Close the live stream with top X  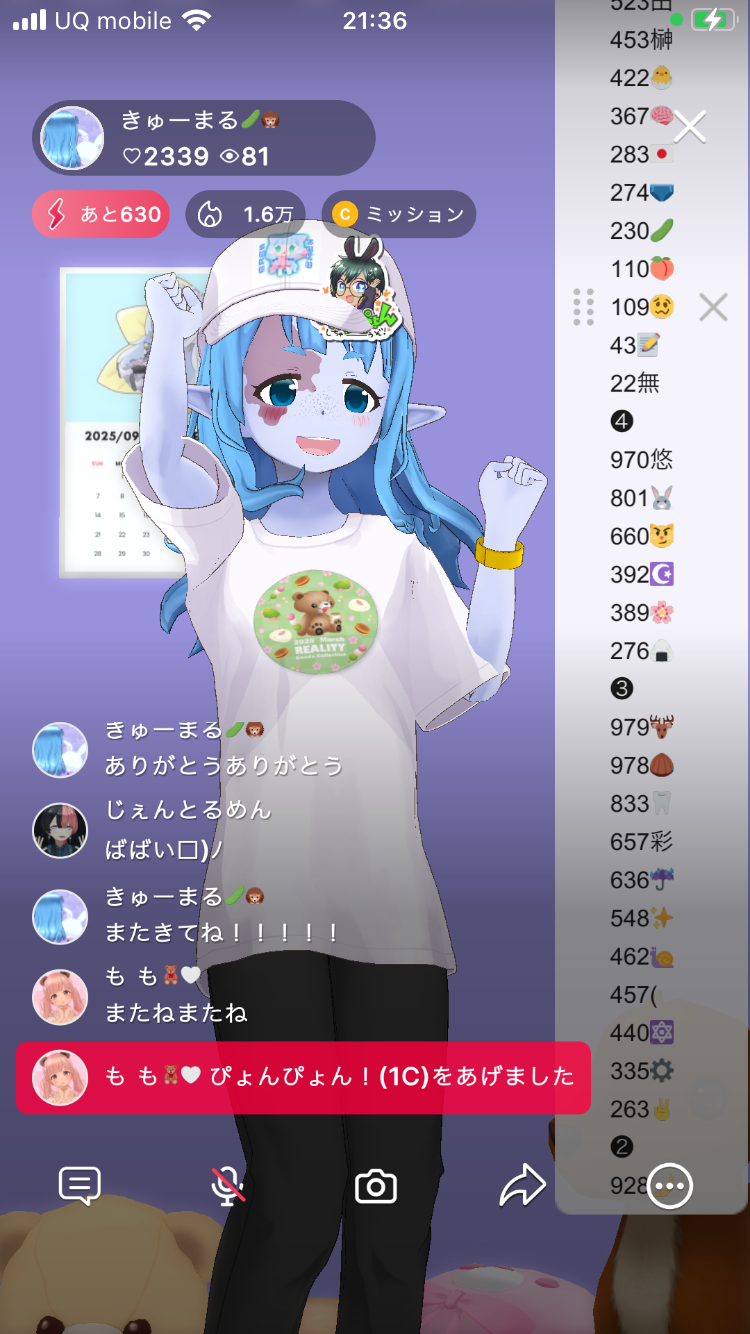pos(690,127)
